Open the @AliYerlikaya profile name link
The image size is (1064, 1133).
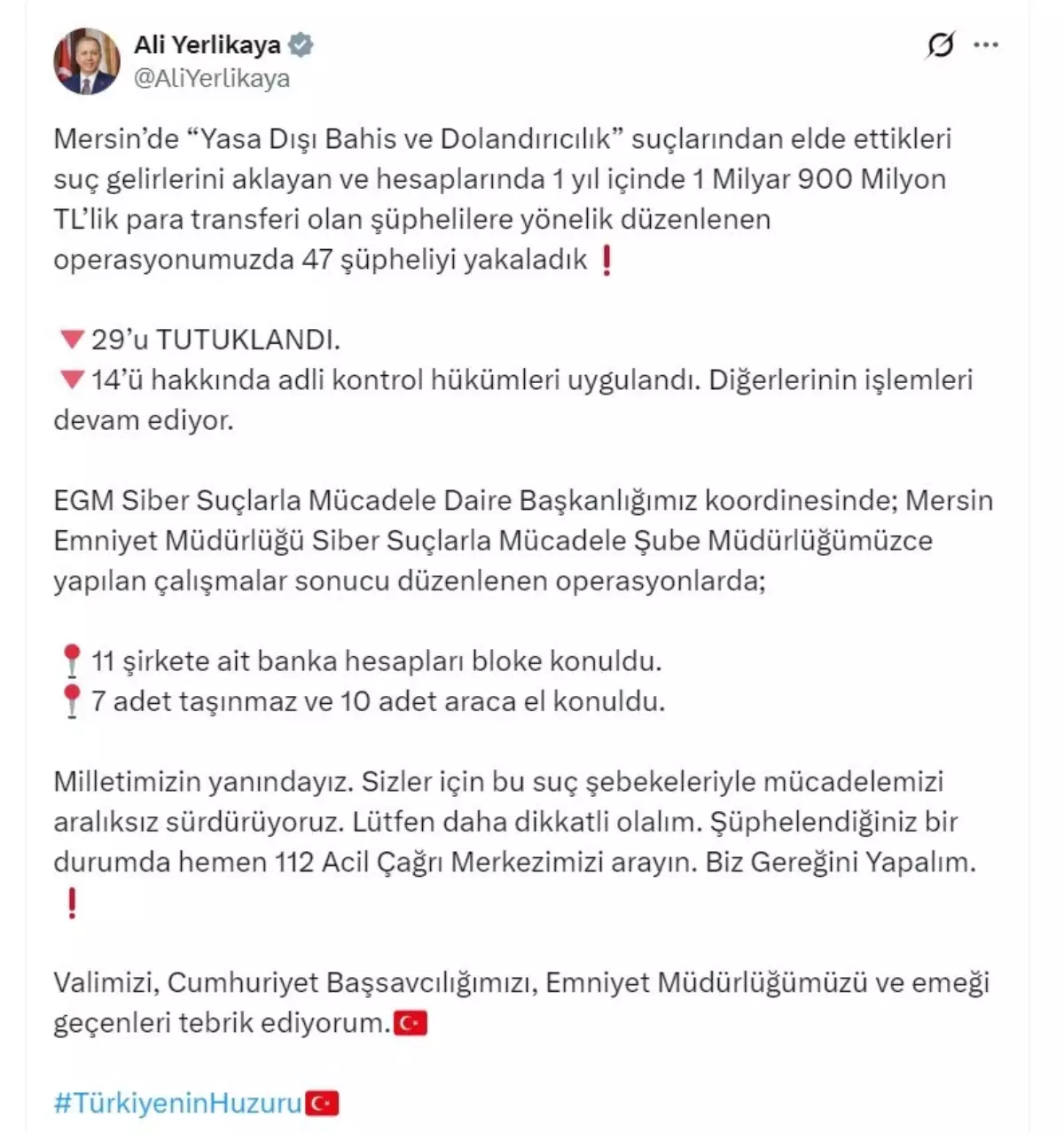[211, 79]
